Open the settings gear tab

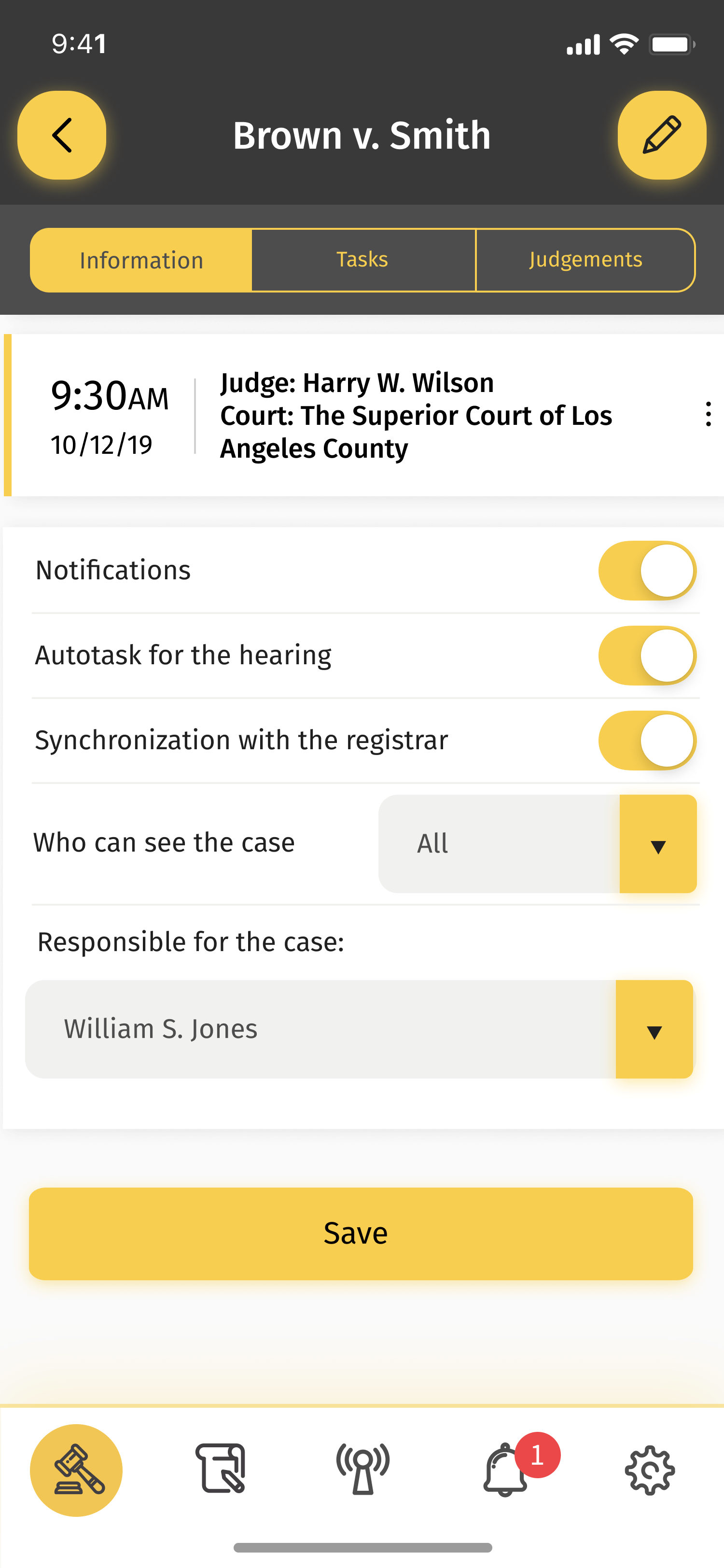[650, 1470]
